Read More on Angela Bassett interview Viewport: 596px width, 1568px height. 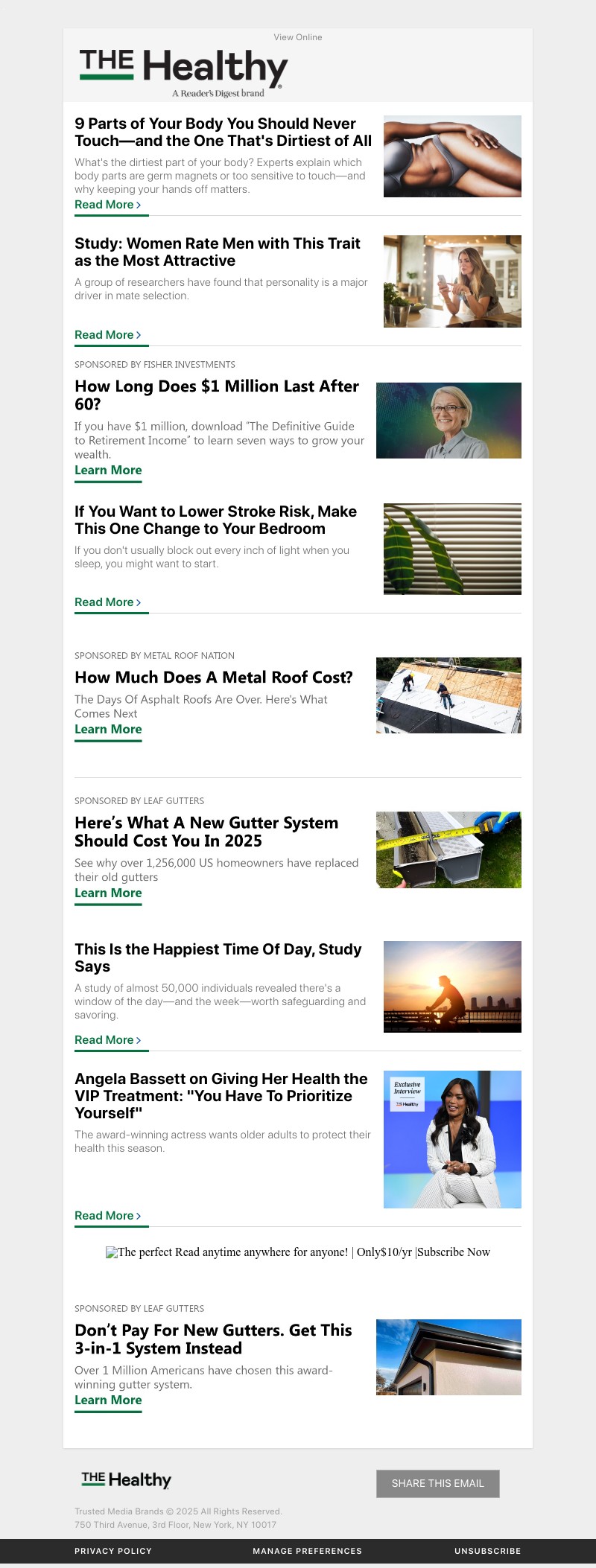click(x=107, y=1216)
